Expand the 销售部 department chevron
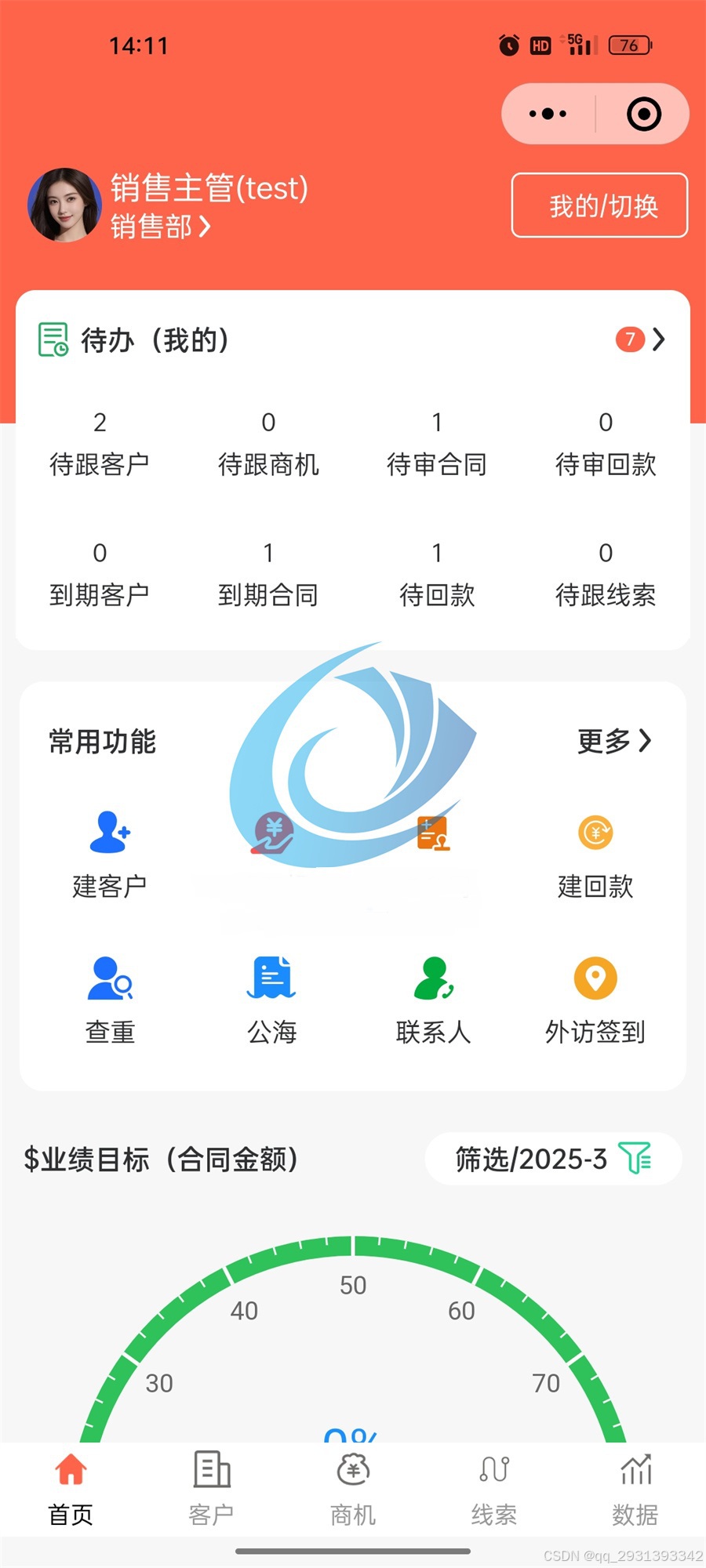706x1568 pixels. (206, 229)
